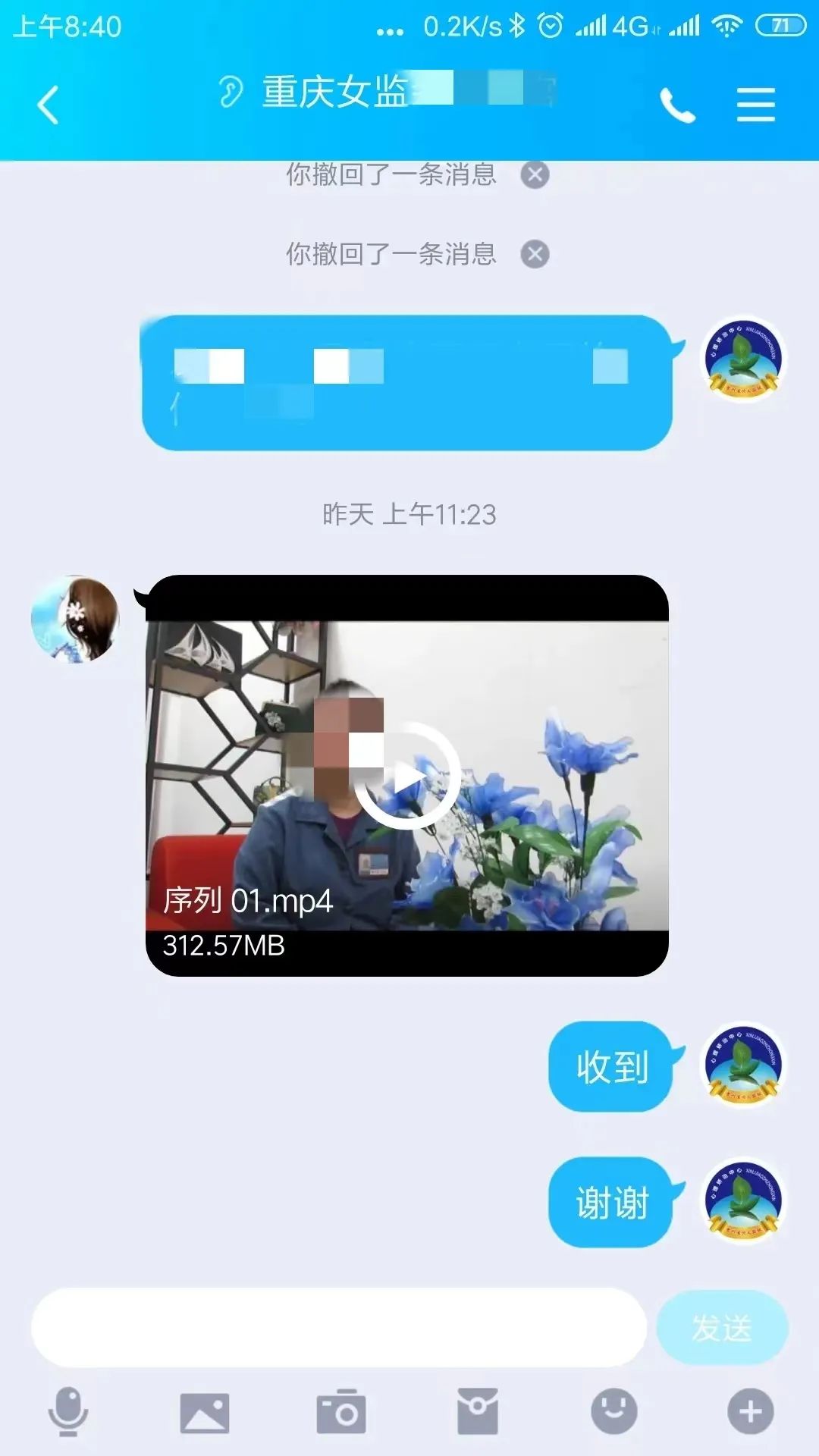Image resolution: width=819 pixels, height=1456 pixels.
Task: Open more options plus button
Action: [x=750, y=1411]
